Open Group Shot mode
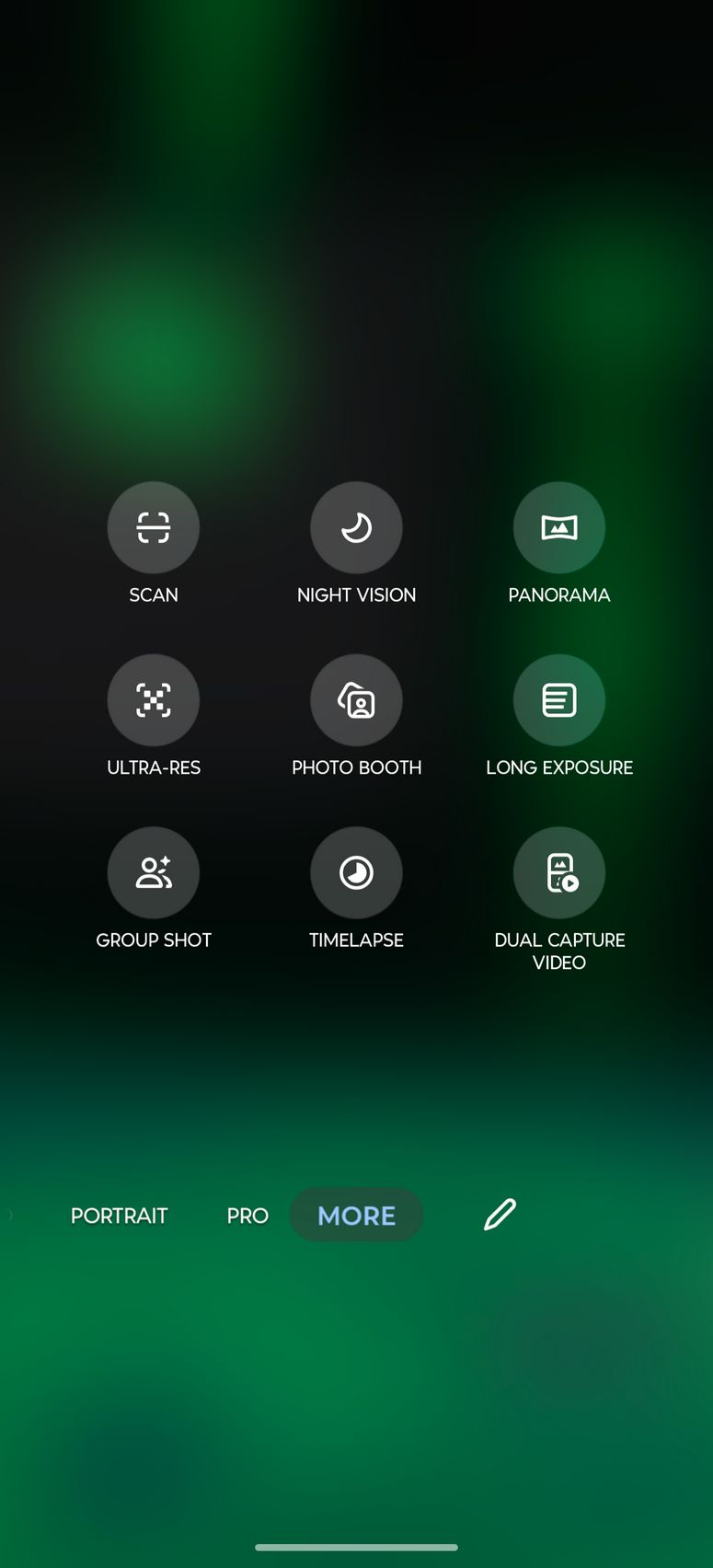 click(x=154, y=872)
